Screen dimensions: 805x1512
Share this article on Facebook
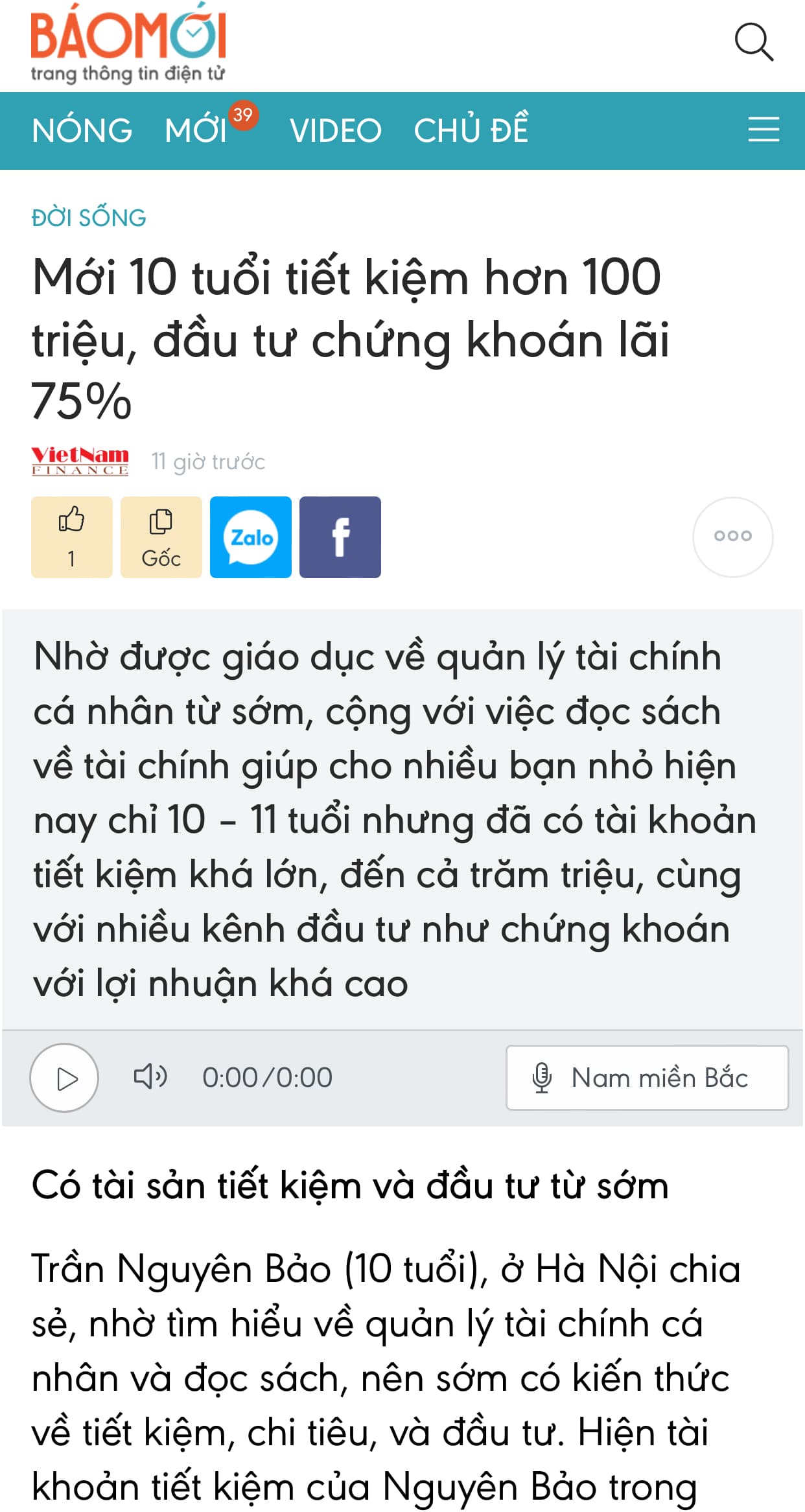(340, 537)
